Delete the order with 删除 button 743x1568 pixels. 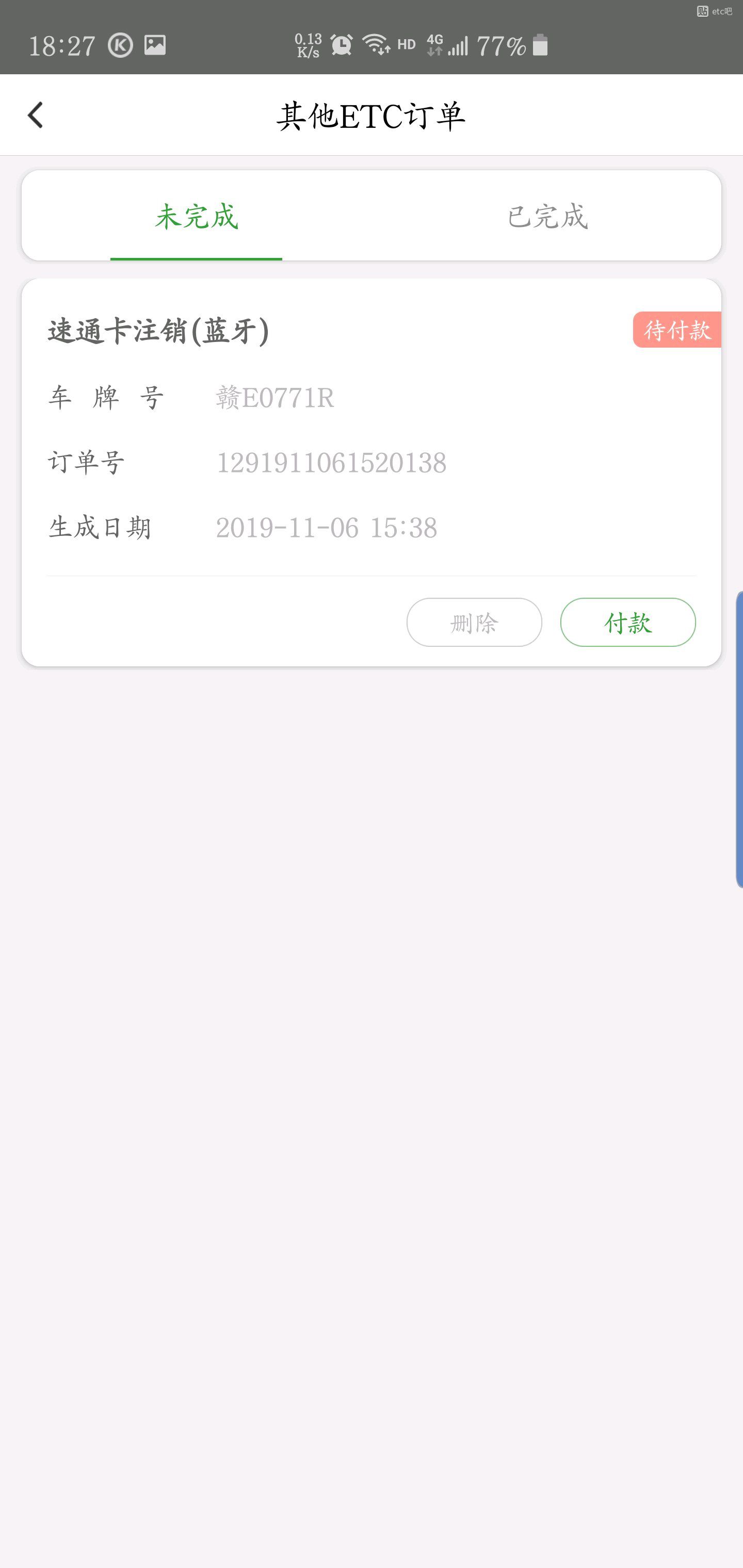tap(474, 622)
